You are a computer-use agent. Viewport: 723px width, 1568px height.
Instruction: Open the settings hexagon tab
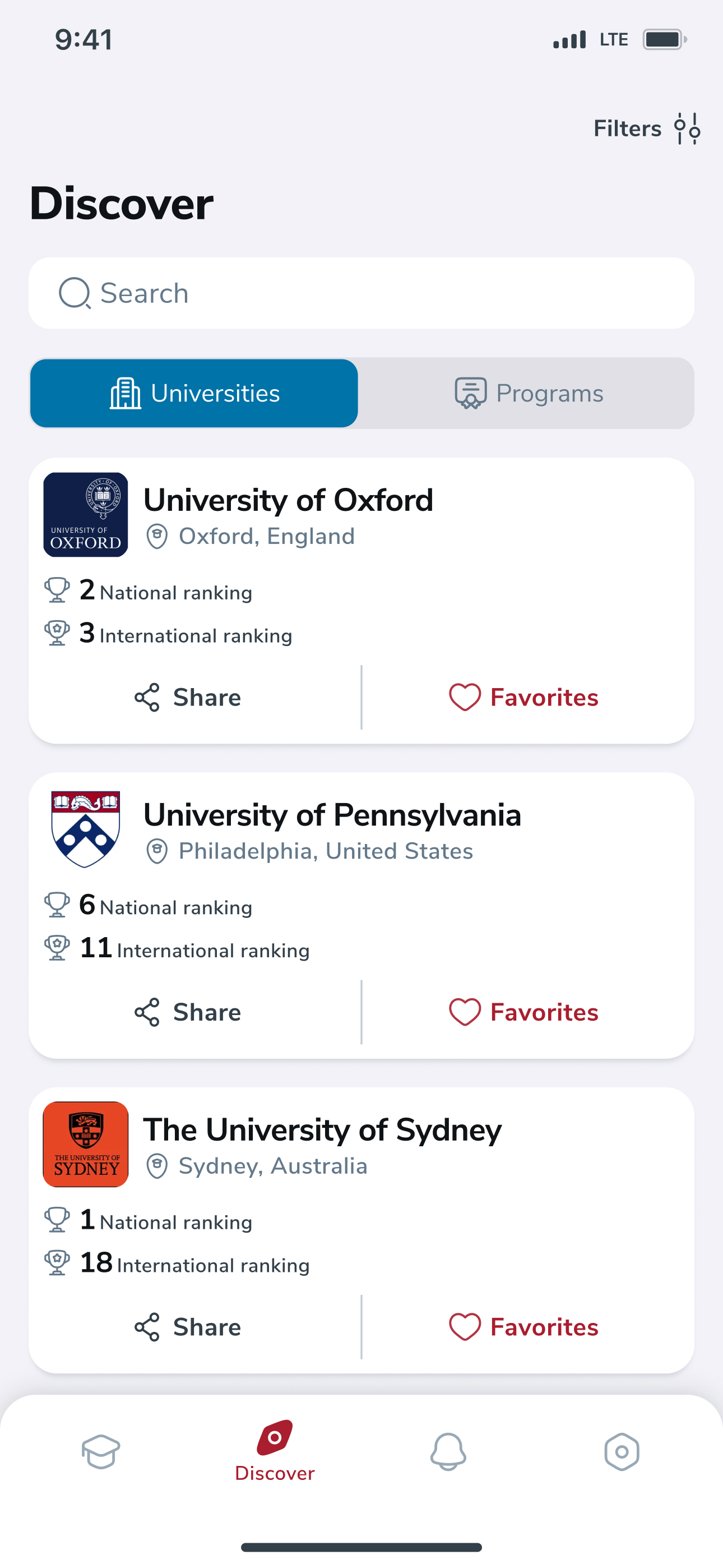(622, 1452)
